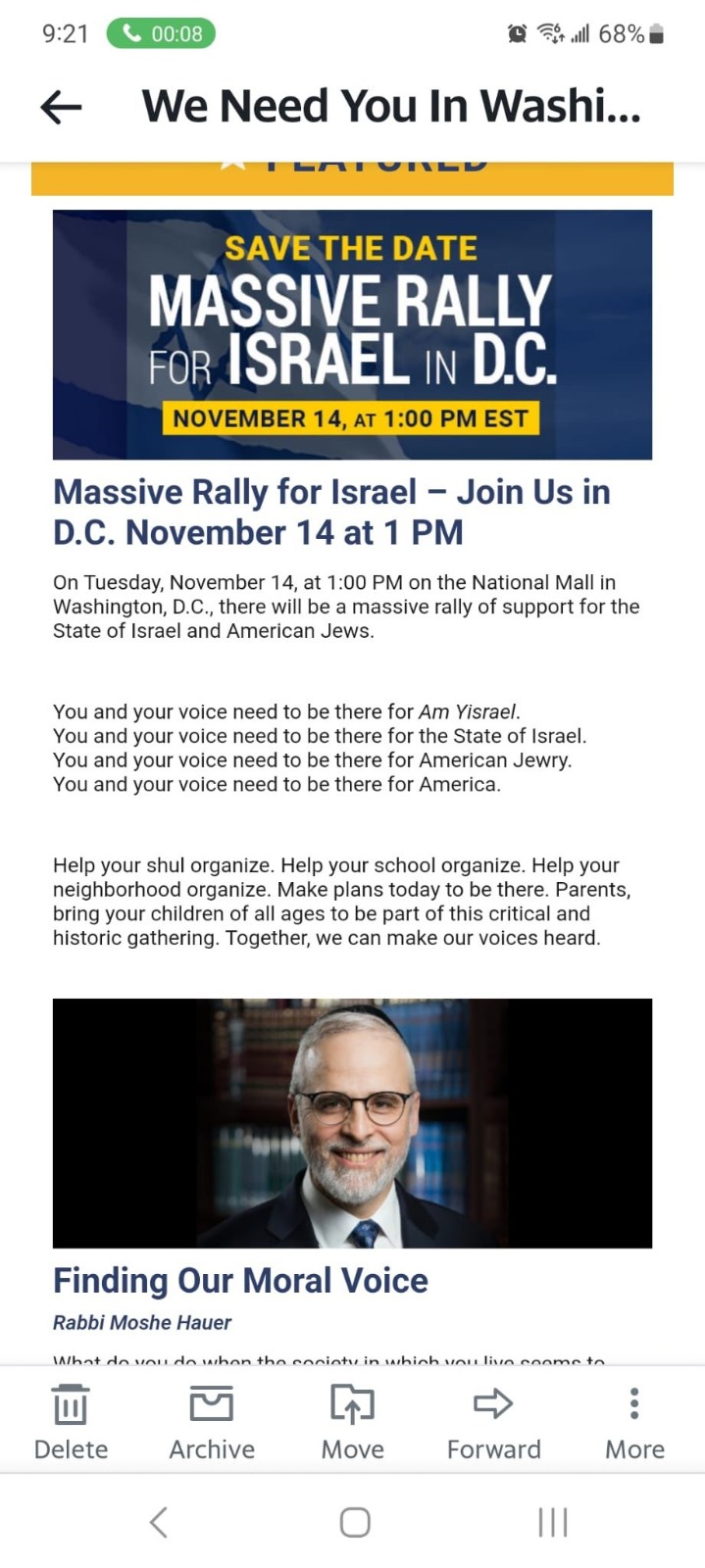Return to the ongoing call indicator
Image resolution: width=705 pixels, height=1568 pixels.
161,33
